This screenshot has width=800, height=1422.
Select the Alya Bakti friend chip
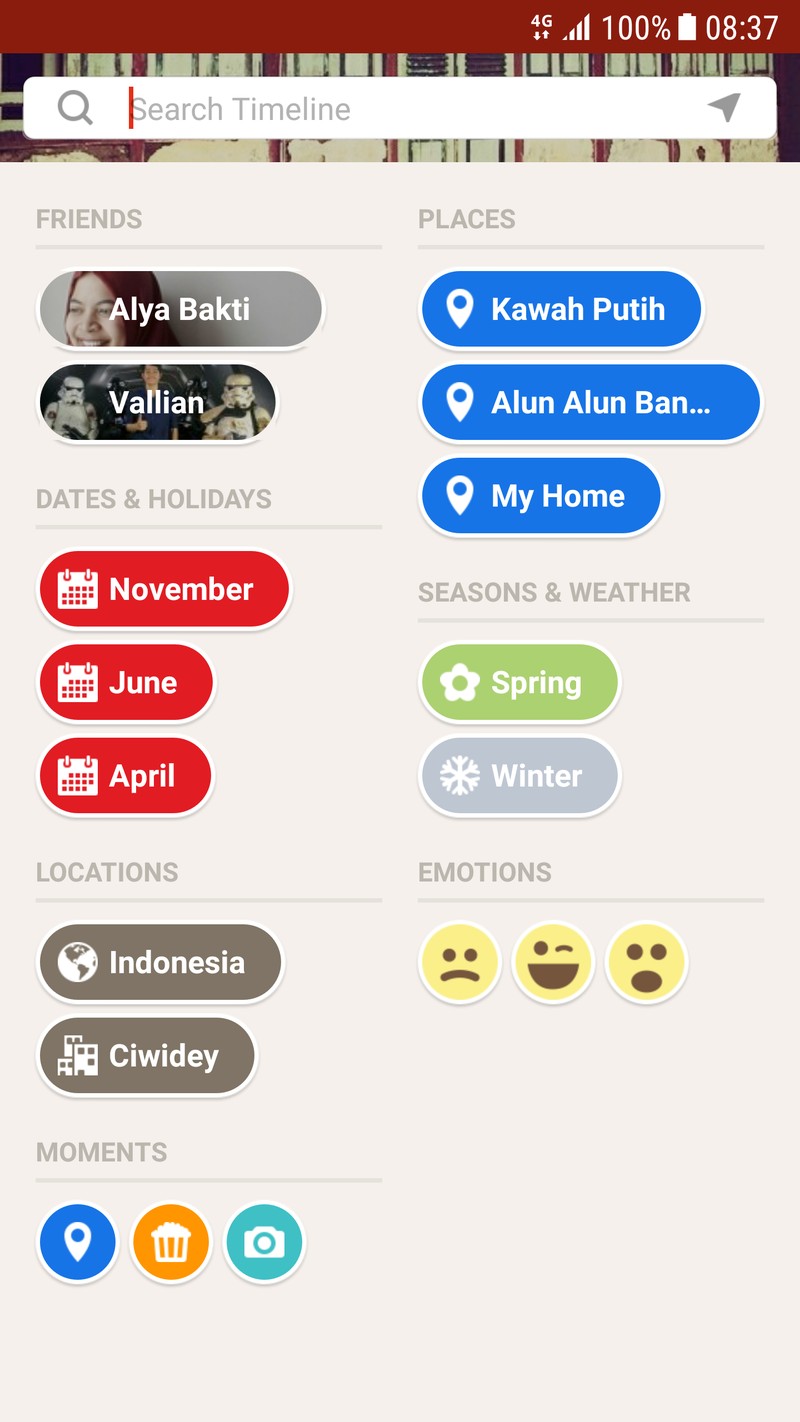point(181,309)
